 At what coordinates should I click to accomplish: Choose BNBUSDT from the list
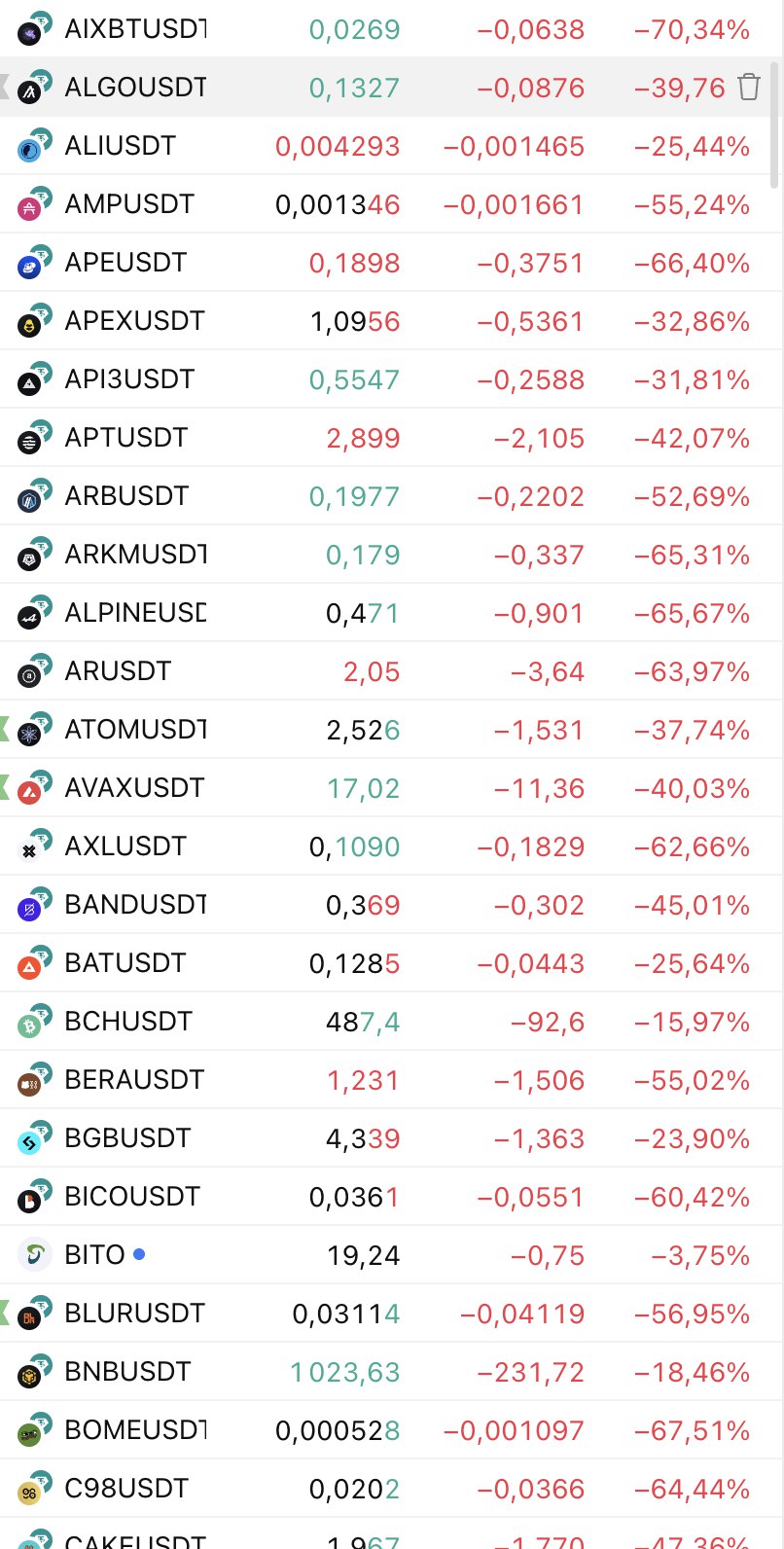tap(127, 1372)
